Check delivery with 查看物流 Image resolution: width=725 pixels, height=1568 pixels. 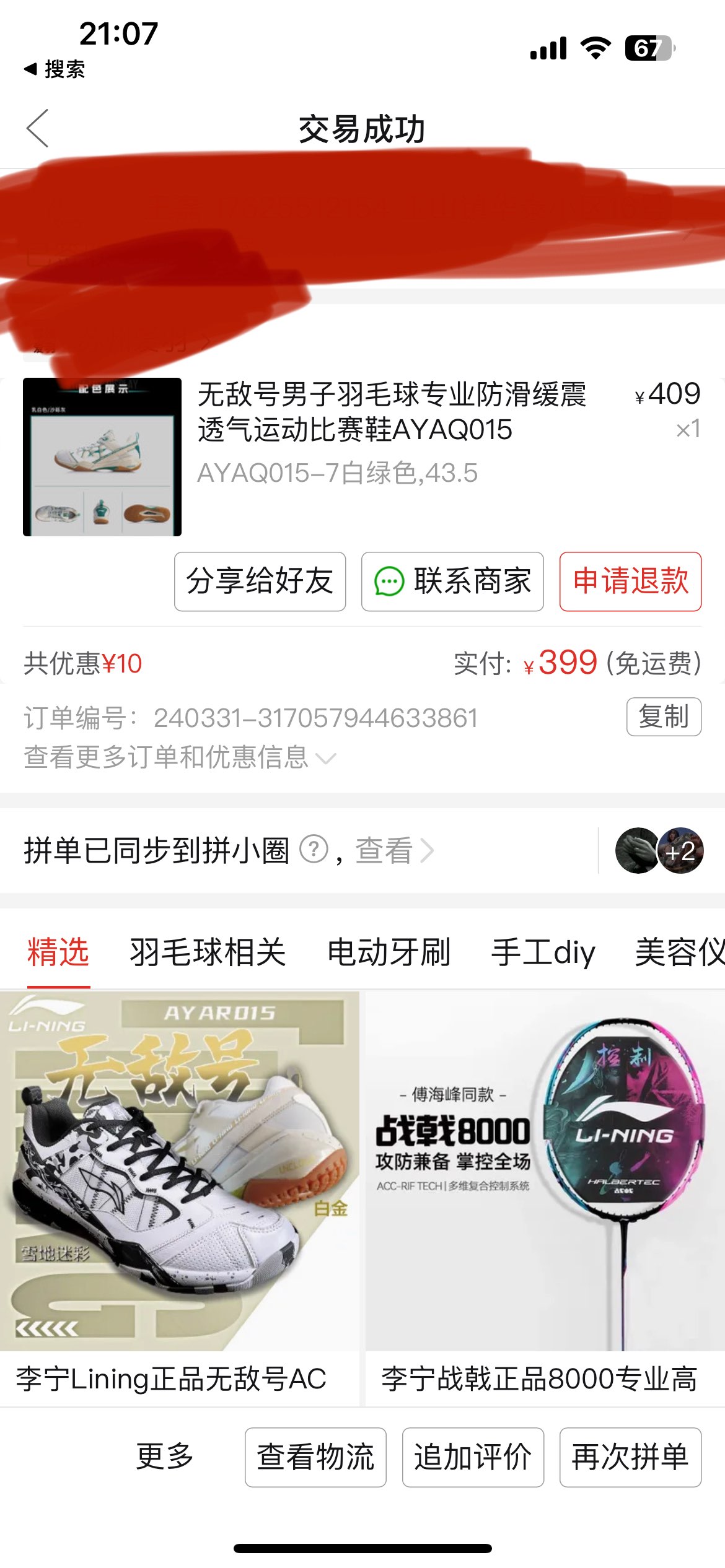click(x=315, y=1457)
